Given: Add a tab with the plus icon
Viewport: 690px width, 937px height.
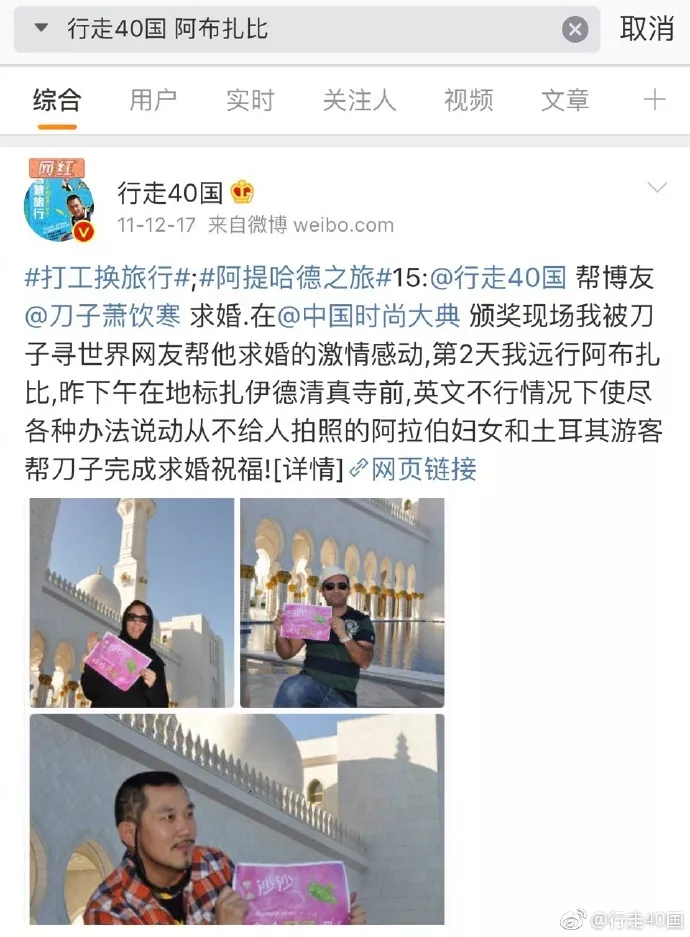Looking at the screenshot, I should 654,100.
